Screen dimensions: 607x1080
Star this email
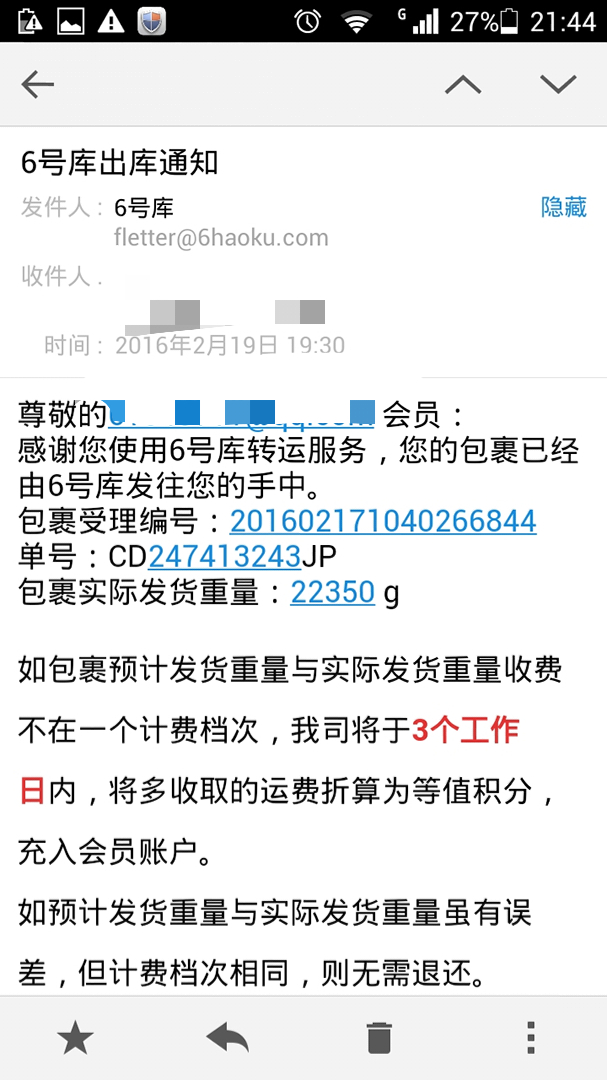[x=76, y=1038]
